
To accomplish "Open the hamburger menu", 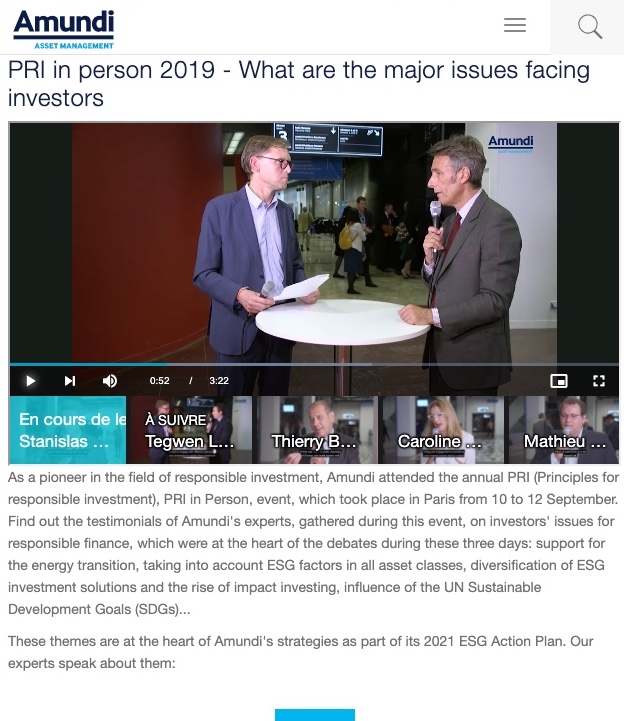I will point(515,26).
